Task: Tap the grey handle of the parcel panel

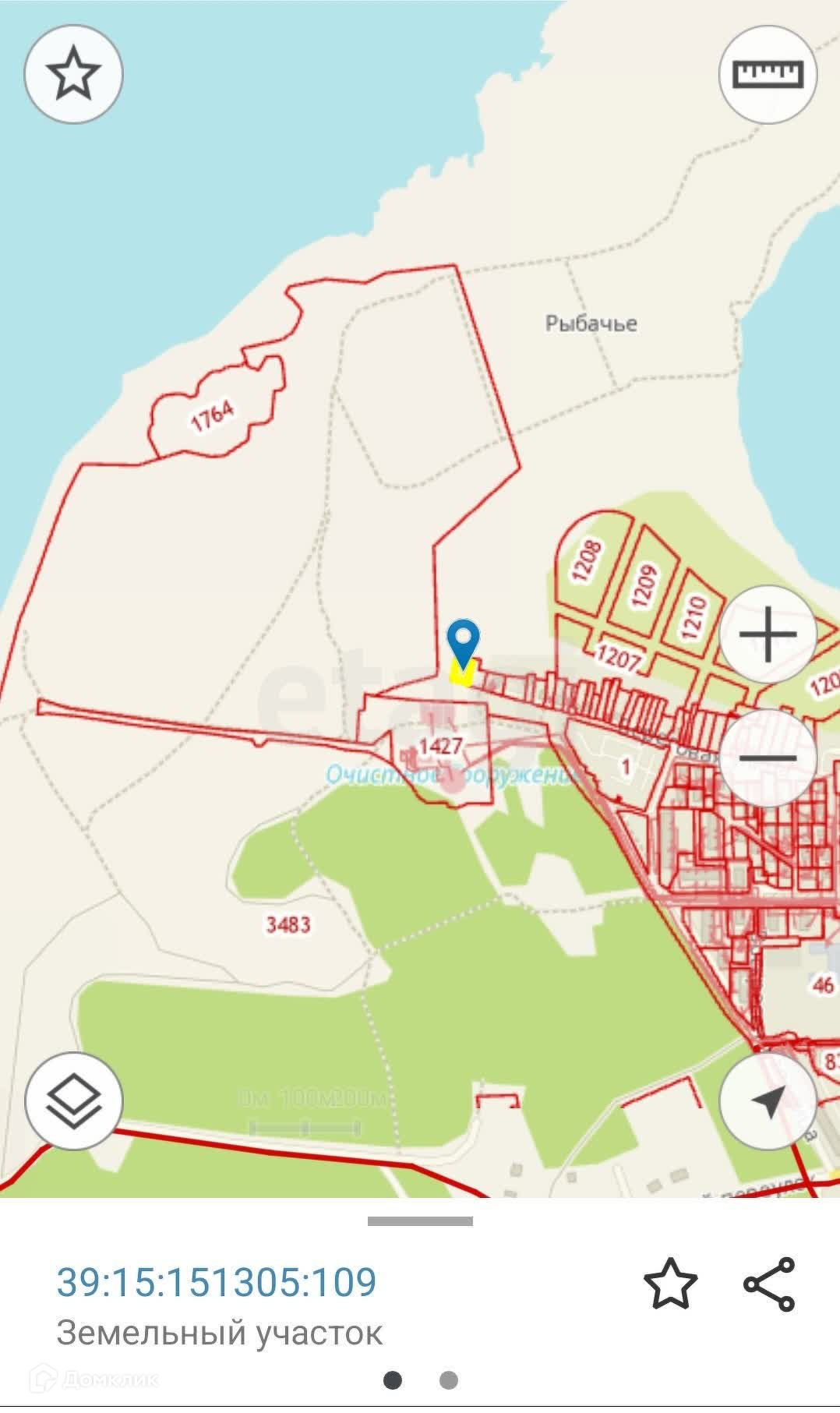Action: tap(420, 1221)
